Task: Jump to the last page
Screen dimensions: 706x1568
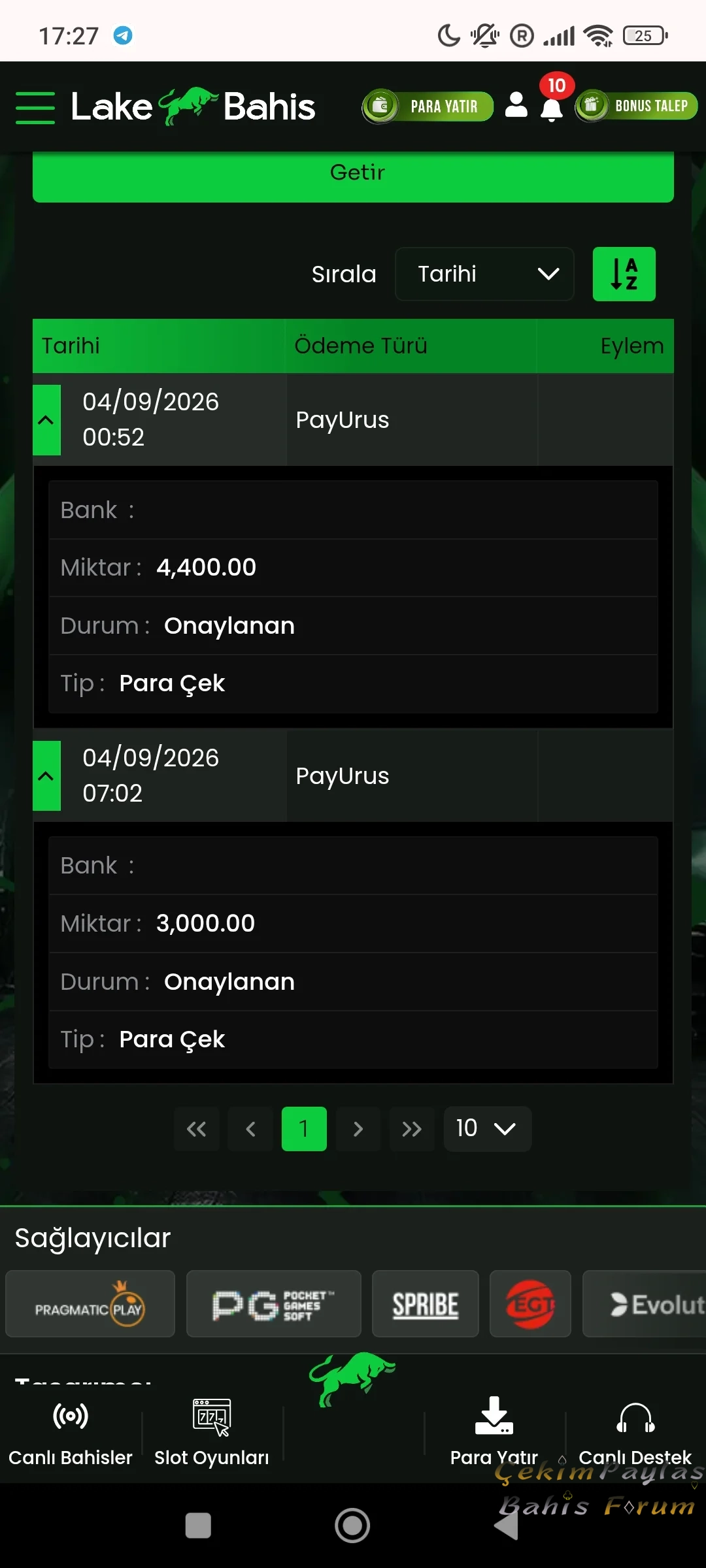Action: coord(412,1128)
